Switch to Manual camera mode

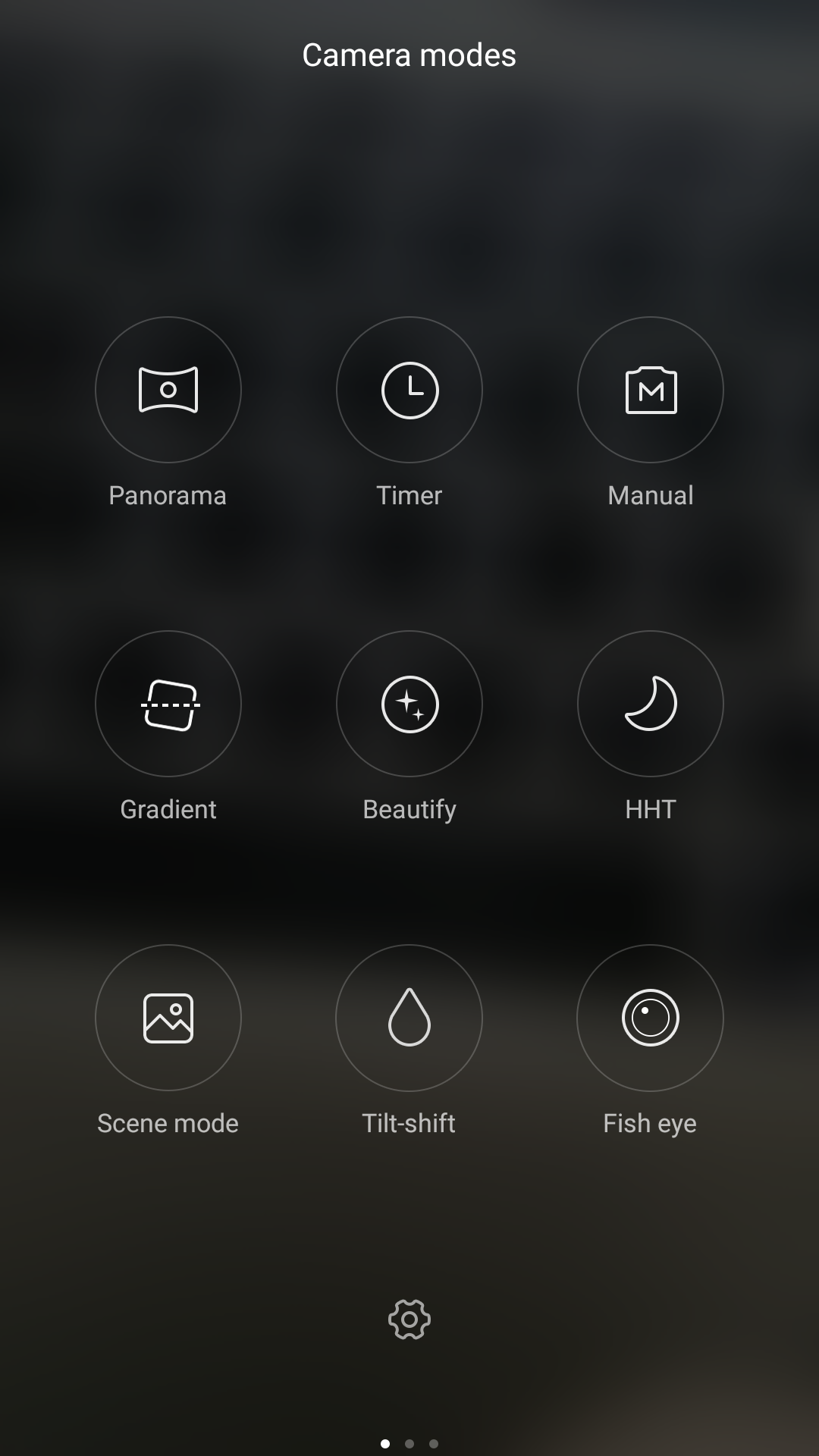(x=651, y=390)
